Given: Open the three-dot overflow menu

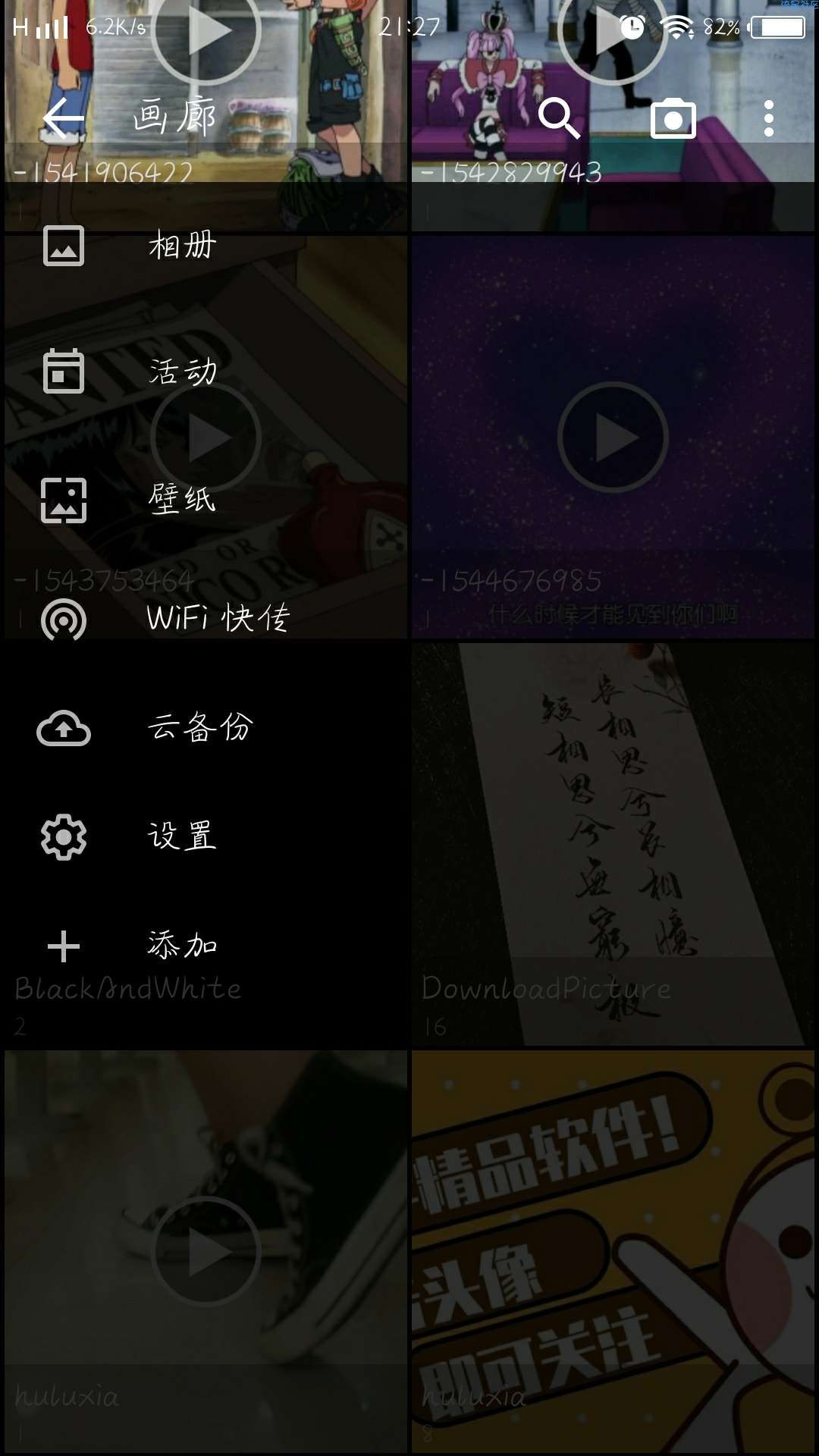Looking at the screenshot, I should (768, 119).
